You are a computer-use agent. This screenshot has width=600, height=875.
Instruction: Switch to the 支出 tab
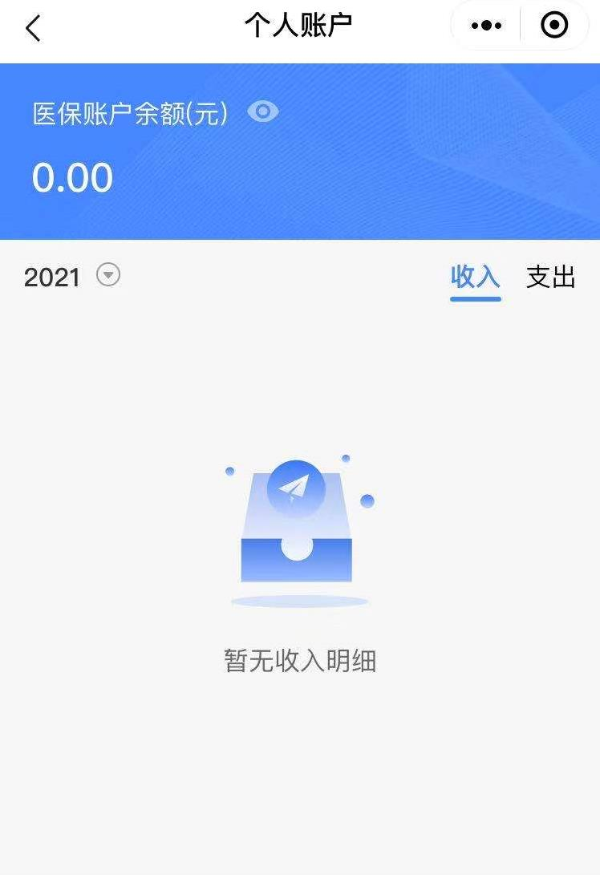[x=551, y=277]
